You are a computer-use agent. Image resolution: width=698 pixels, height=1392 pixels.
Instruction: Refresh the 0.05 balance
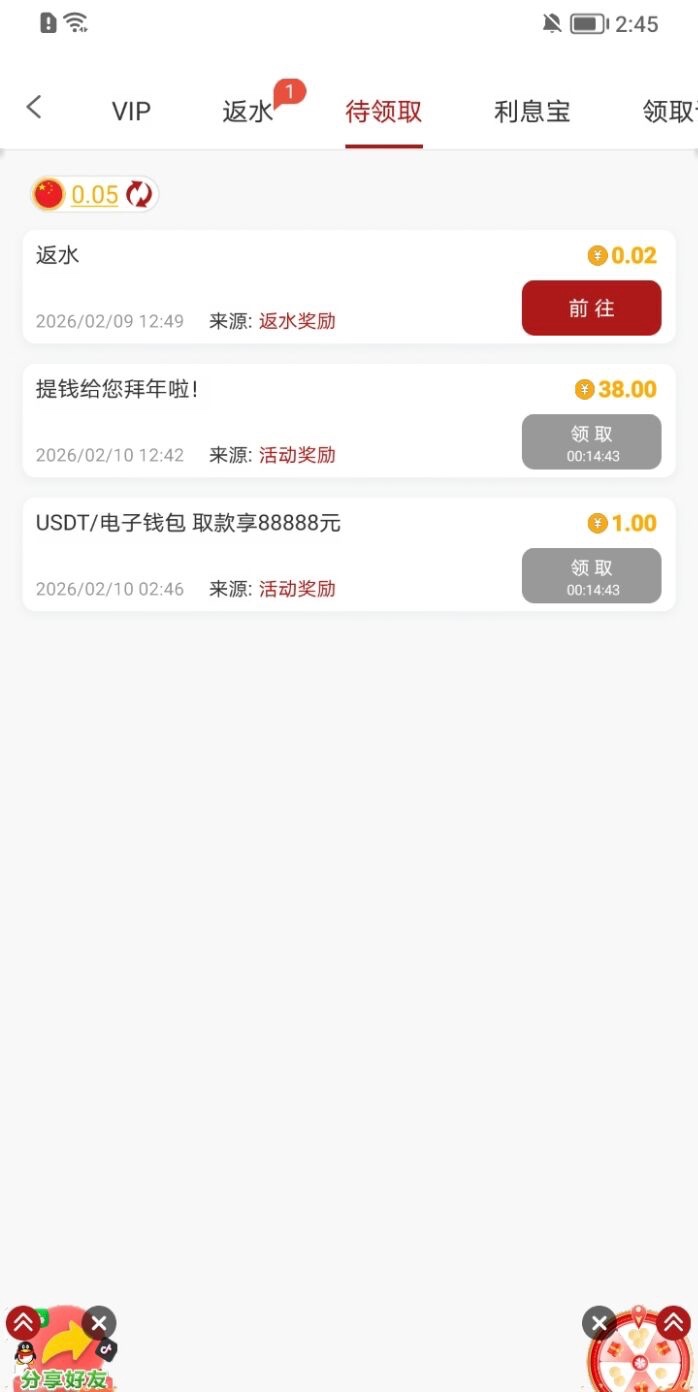point(139,194)
